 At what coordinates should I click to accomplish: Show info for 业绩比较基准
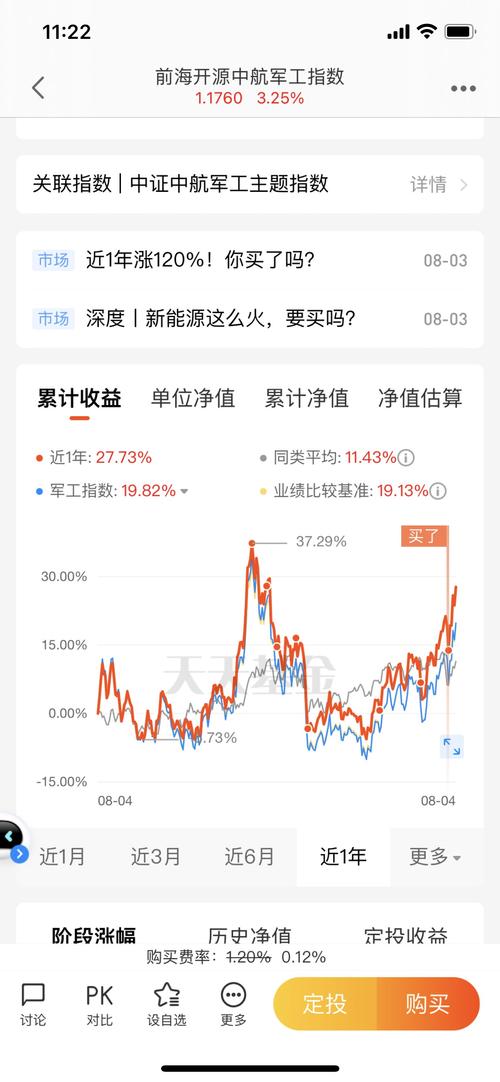pyautogui.click(x=438, y=491)
